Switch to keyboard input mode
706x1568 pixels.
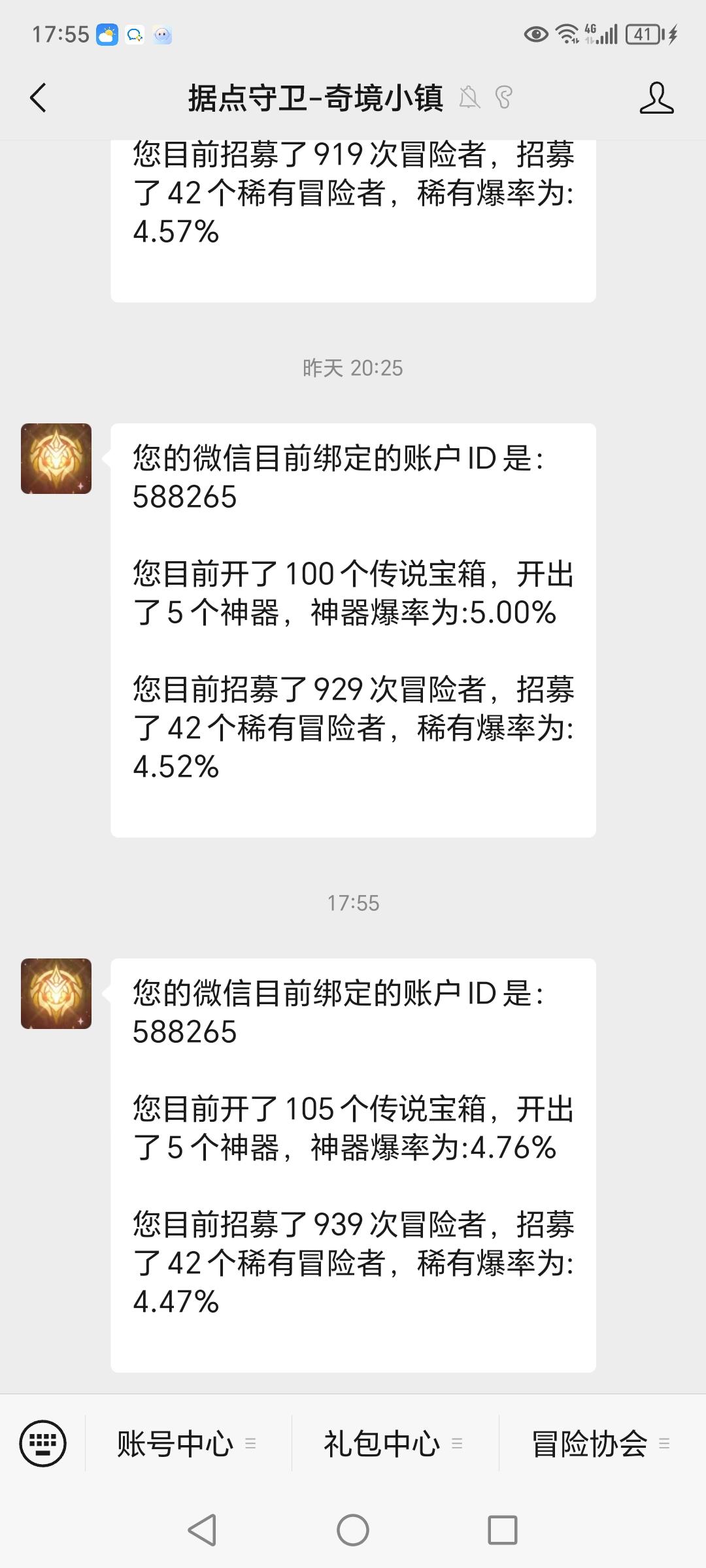(x=43, y=1443)
